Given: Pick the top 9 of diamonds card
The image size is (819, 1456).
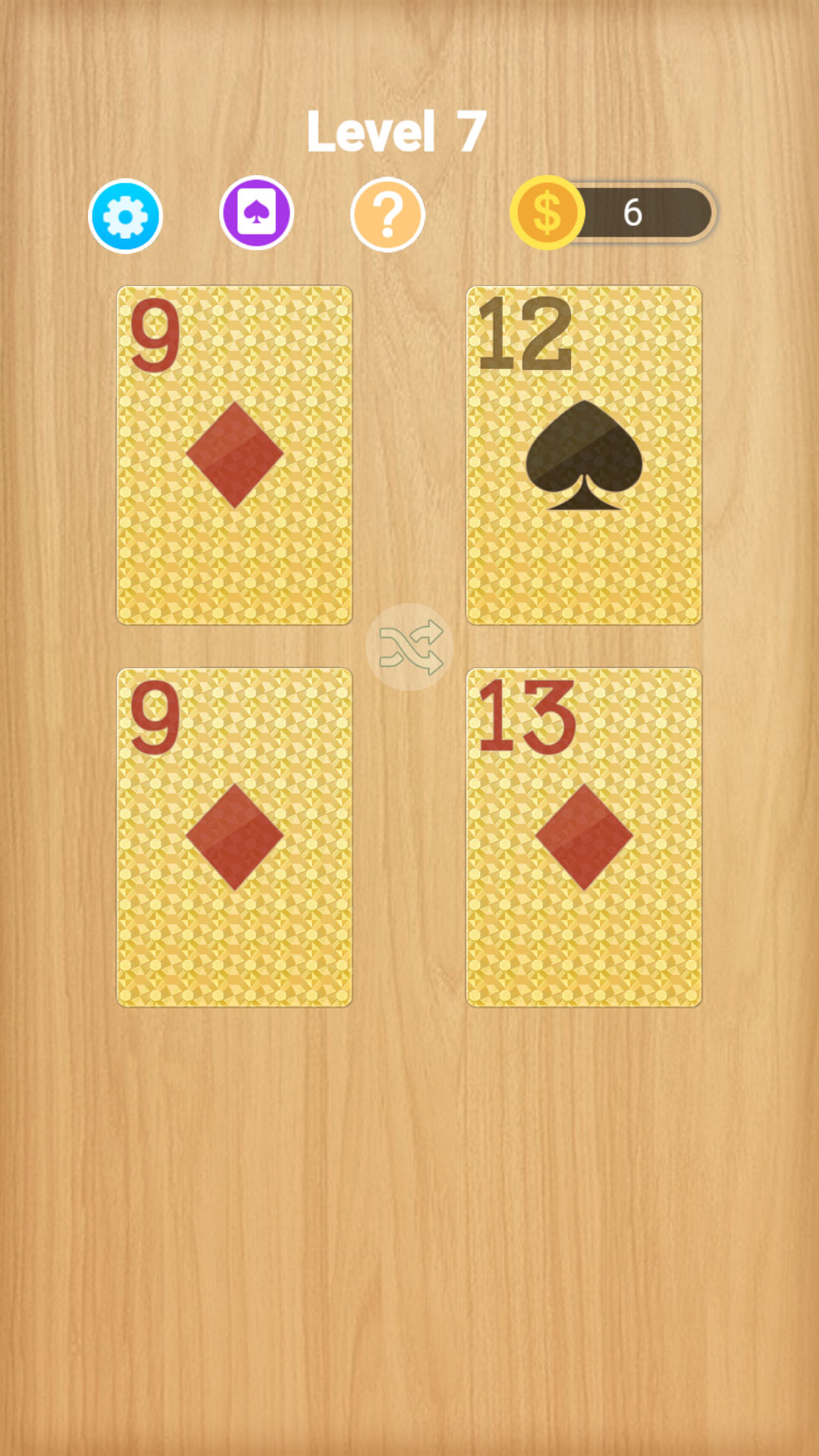Looking at the screenshot, I should pos(234,455).
